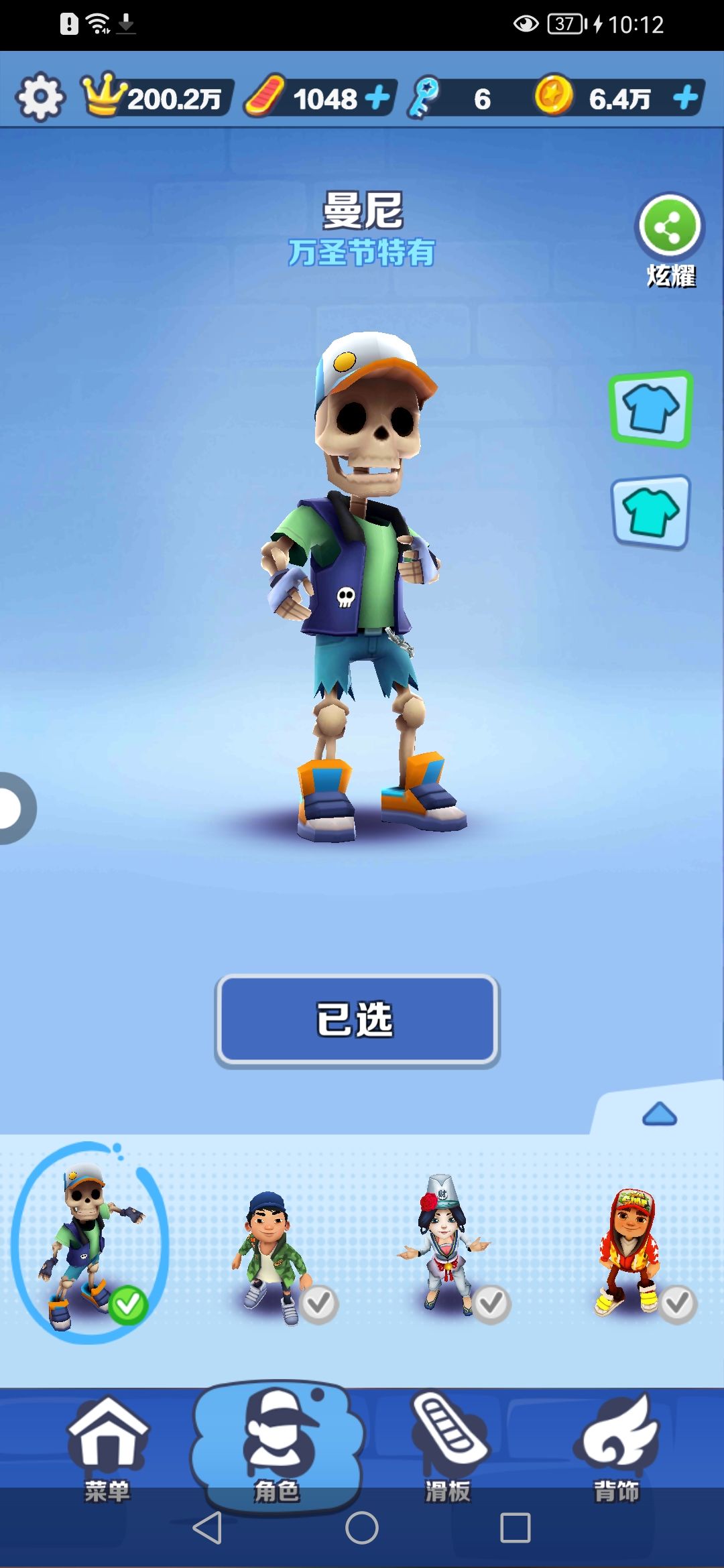
Task: Add more hoverboards with the plus
Action: pyautogui.click(x=377, y=98)
